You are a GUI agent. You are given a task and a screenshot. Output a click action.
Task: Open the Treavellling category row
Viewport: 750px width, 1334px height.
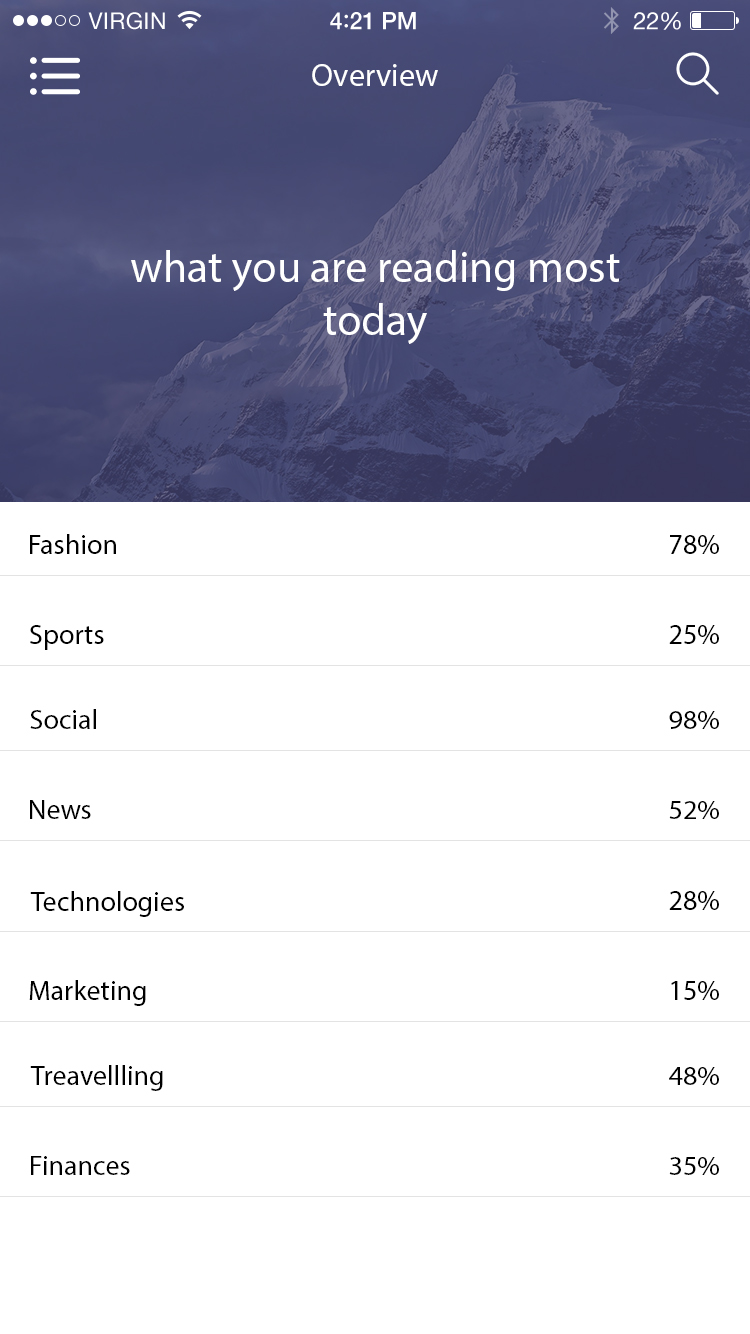(x=374, y=1076)
